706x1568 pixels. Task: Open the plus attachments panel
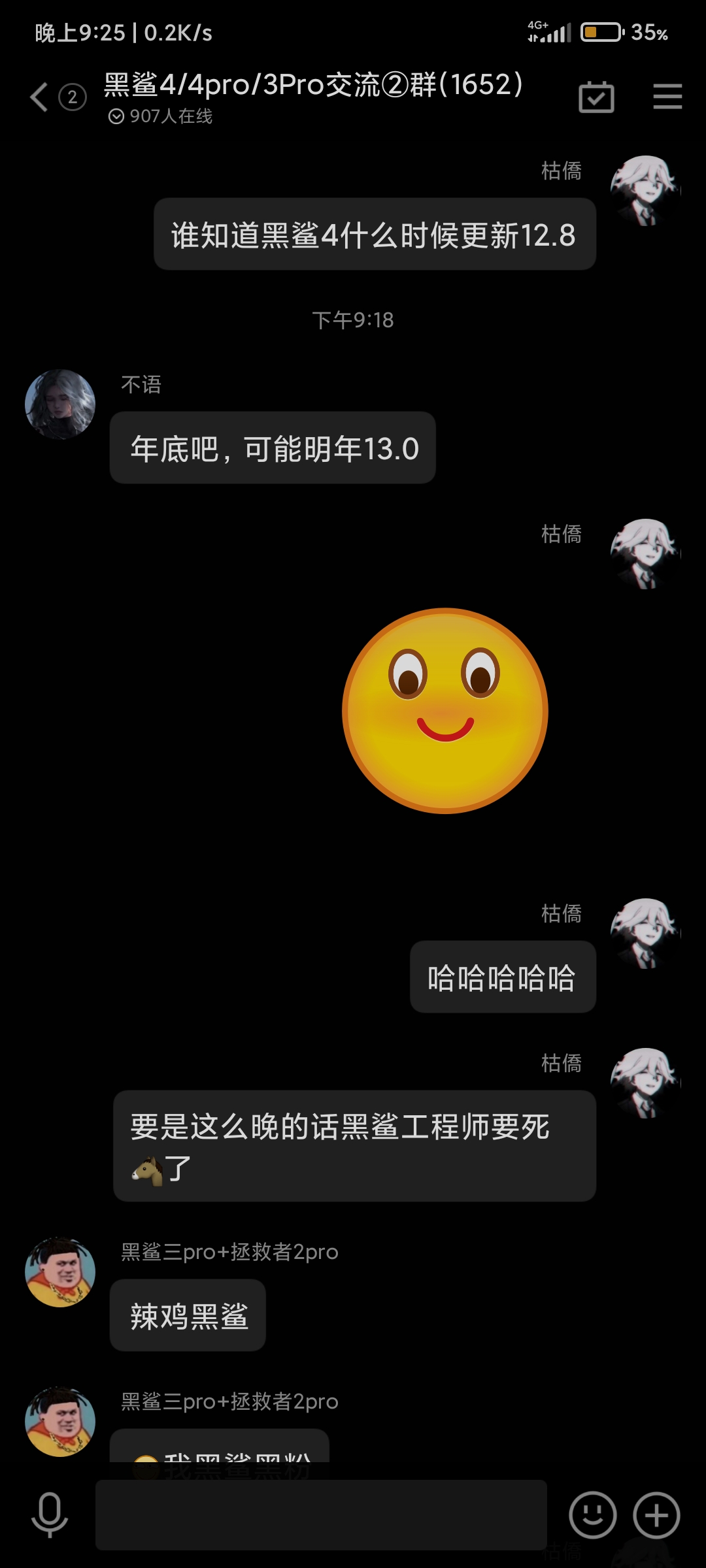click(x=656, y=1514)
